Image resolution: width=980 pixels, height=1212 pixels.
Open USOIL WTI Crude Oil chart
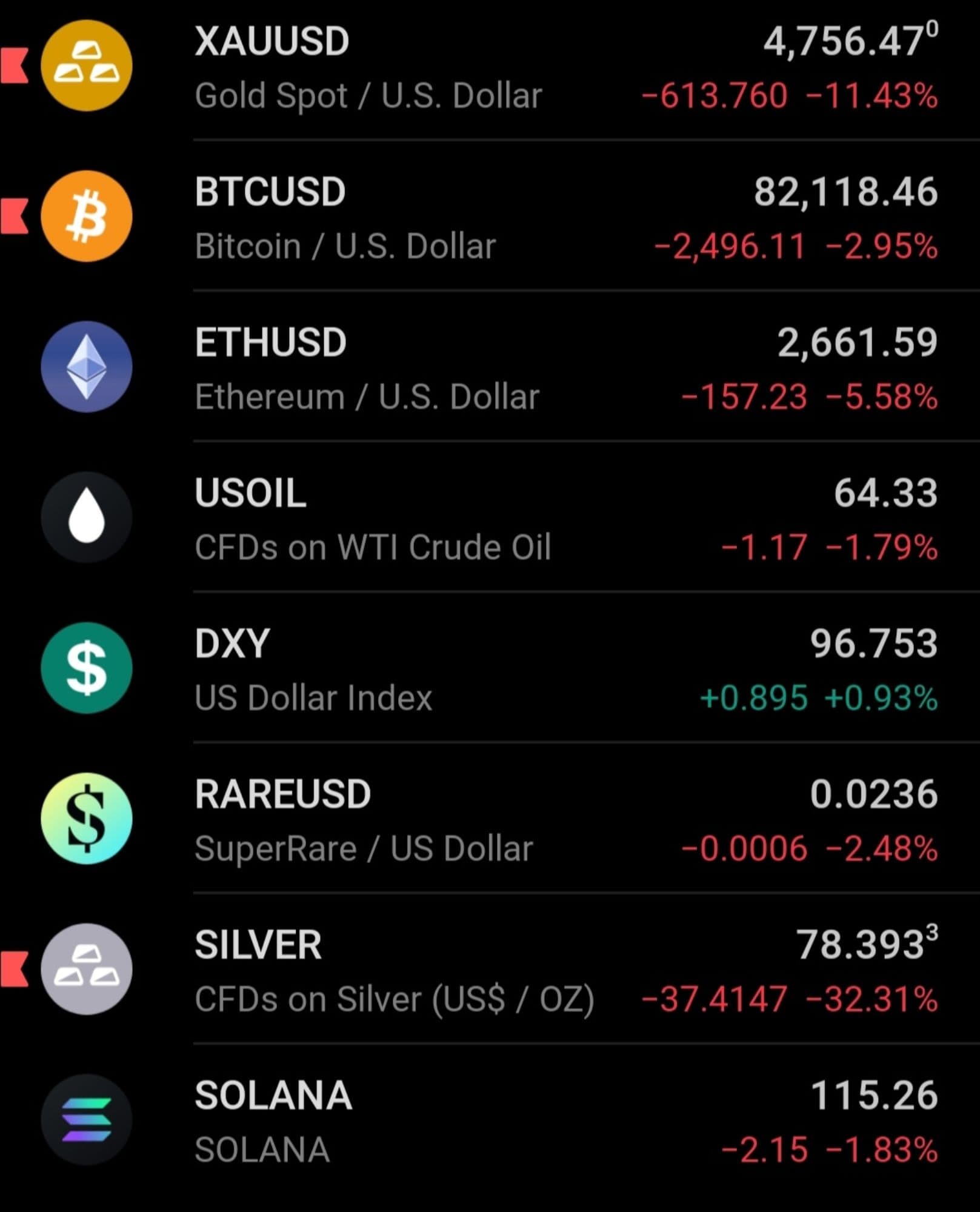point(490,519)
